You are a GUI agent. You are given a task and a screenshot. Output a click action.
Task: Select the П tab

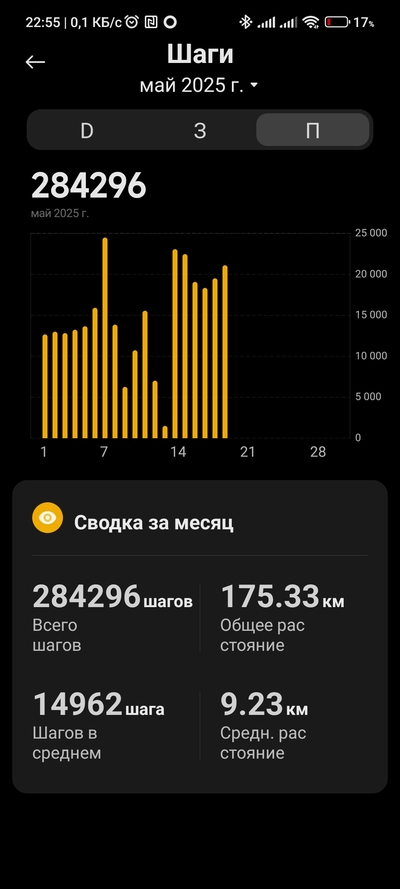click(x=313, y=130)
